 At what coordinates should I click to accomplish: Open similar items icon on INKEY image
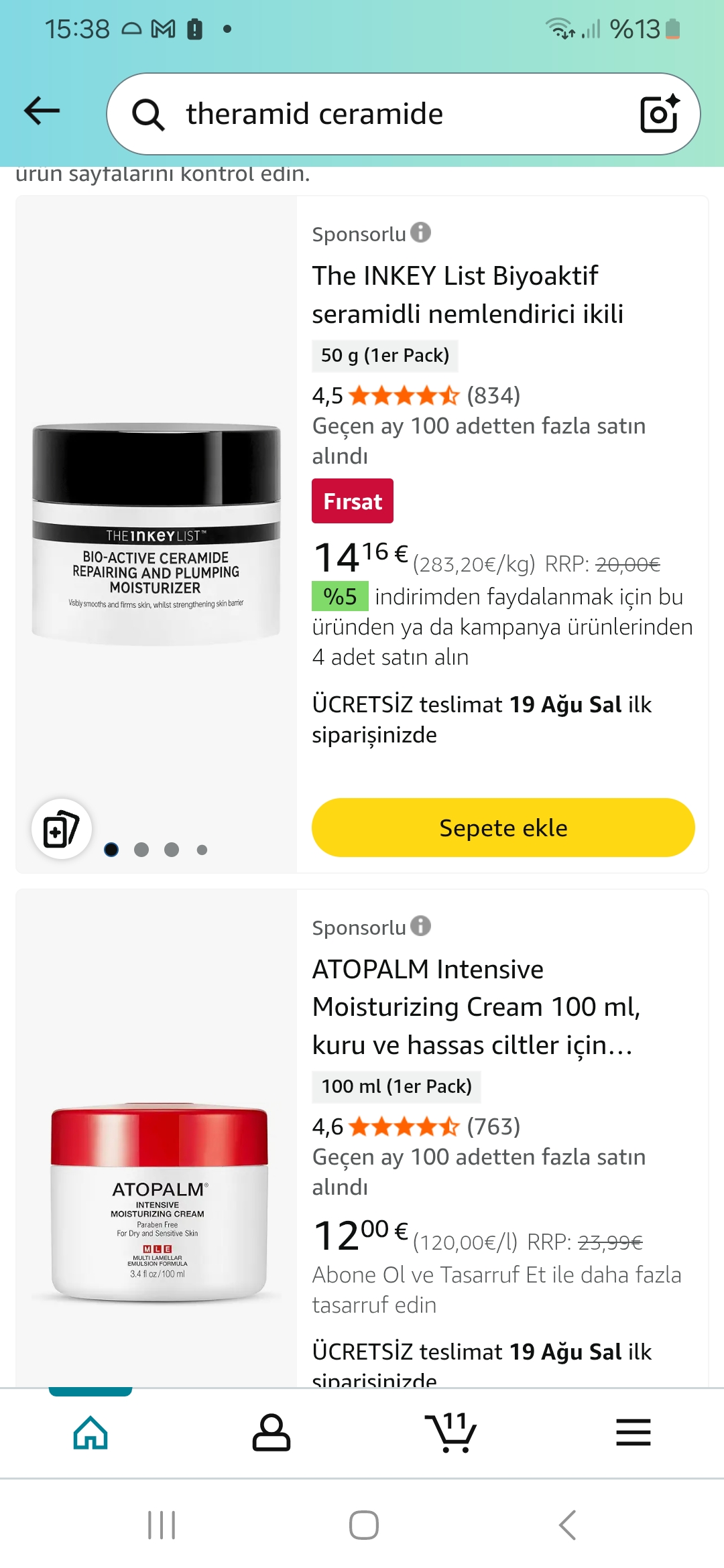point(62,829)
